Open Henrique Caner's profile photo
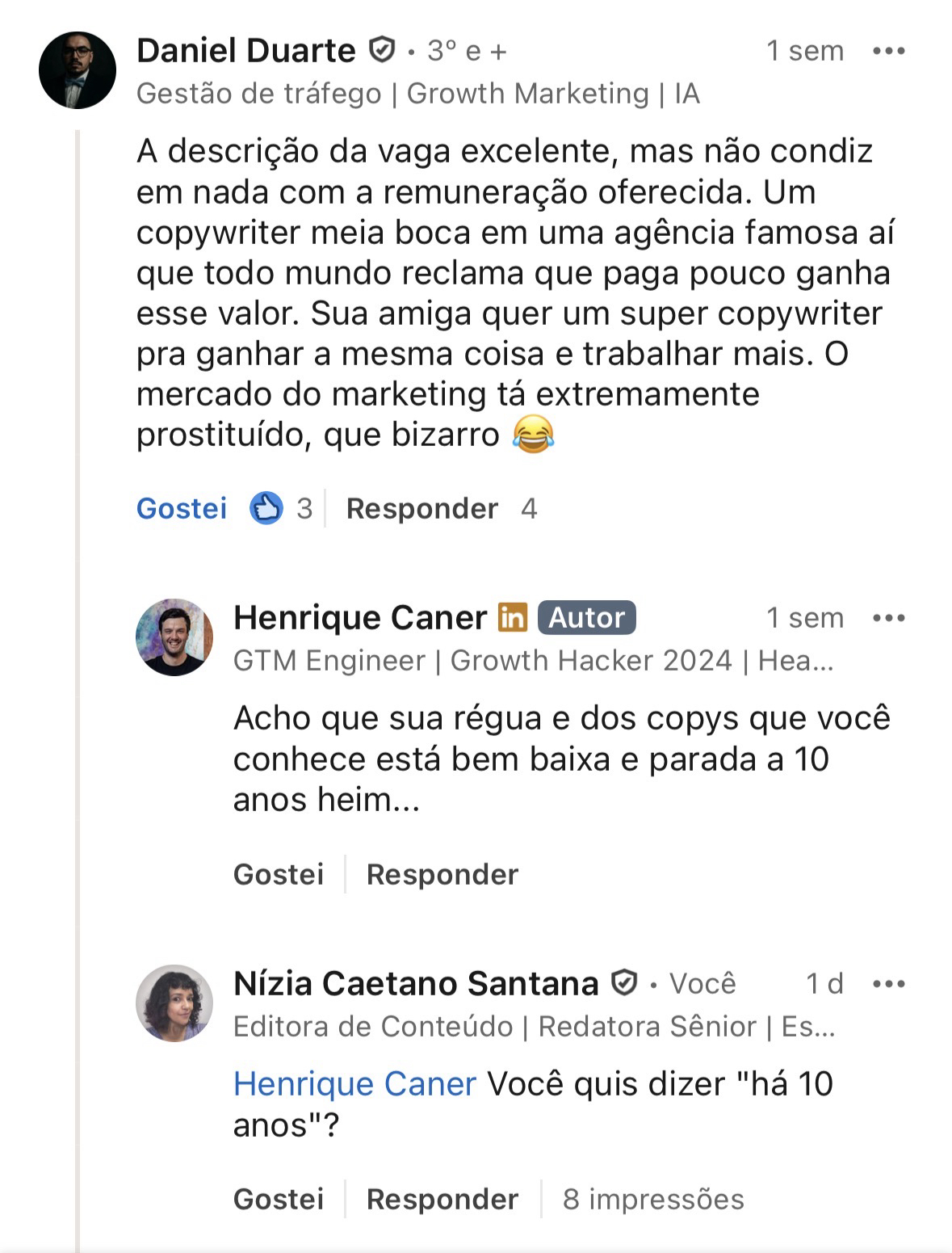The height and width of the screenshot is (1253, 952). tap(174, 637)
